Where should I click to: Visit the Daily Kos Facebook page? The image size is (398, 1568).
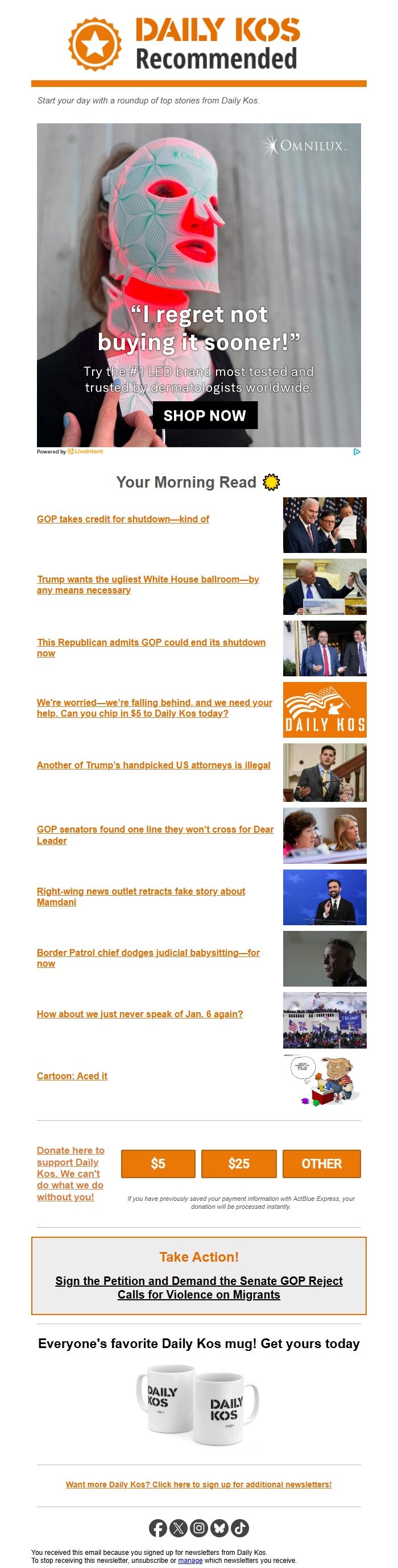[157, 1528]
